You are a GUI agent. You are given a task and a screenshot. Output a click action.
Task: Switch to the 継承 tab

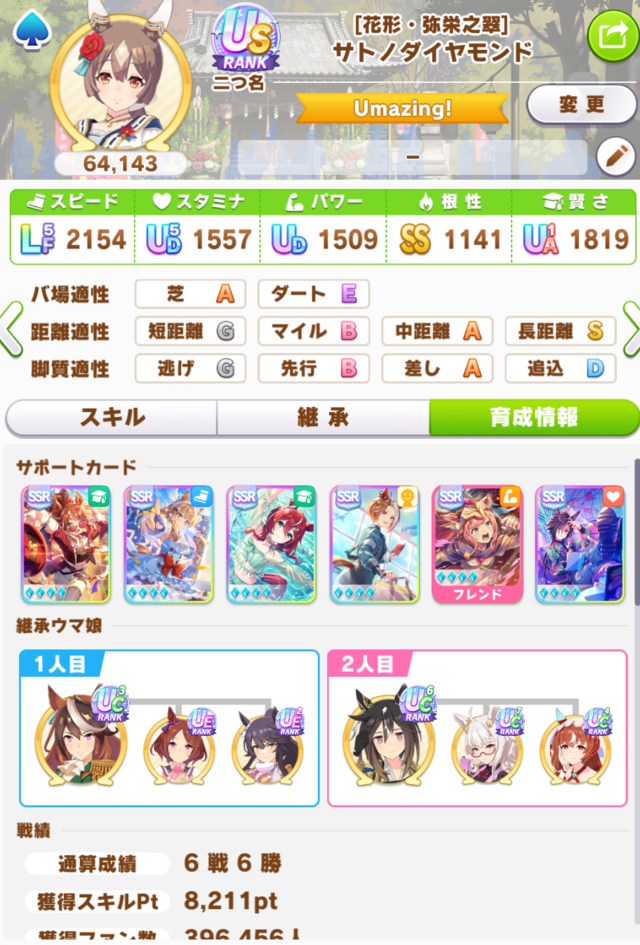(323, 417)
